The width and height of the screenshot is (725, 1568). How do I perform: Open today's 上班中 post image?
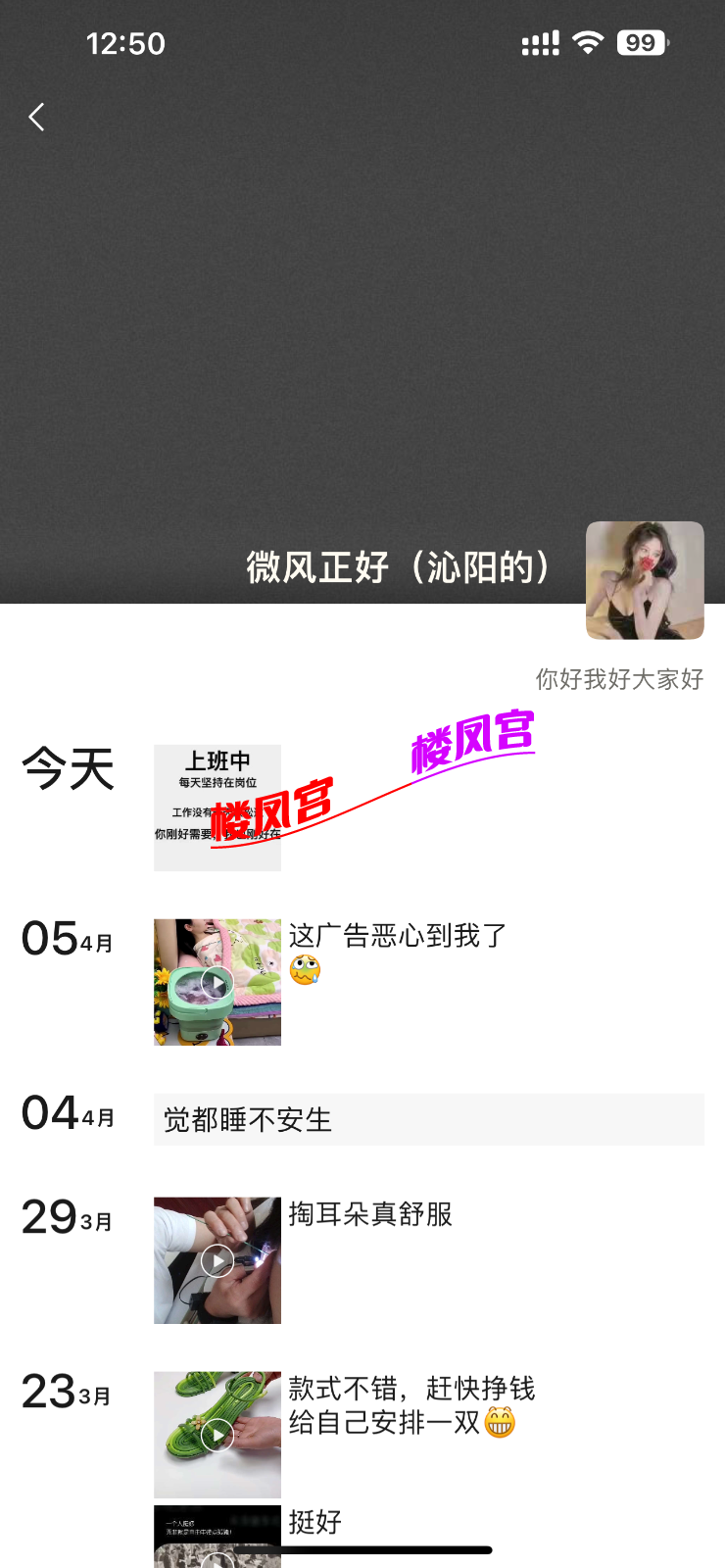click(x=217, y=808)
